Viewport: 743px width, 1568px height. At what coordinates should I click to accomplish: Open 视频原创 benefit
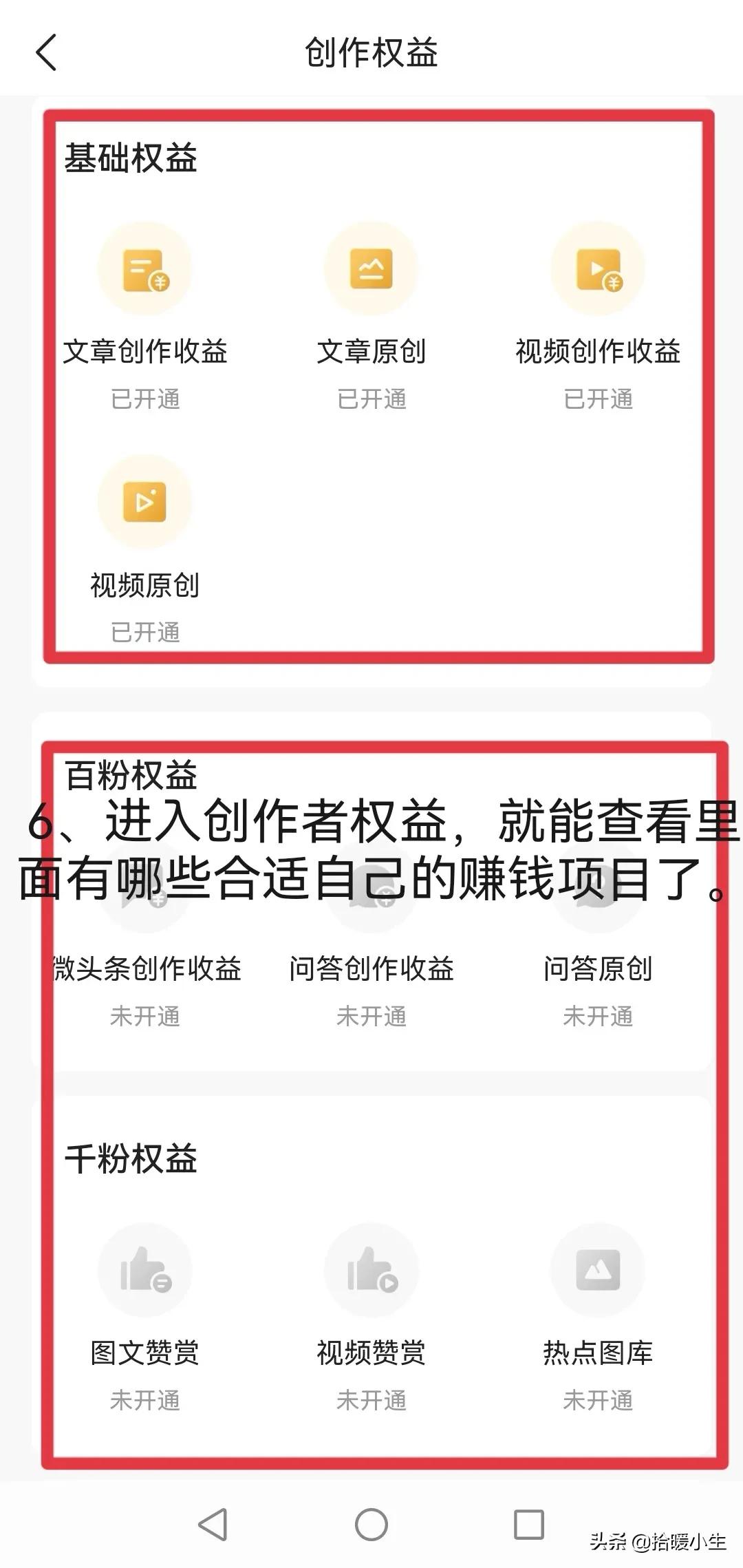(144, 502)
